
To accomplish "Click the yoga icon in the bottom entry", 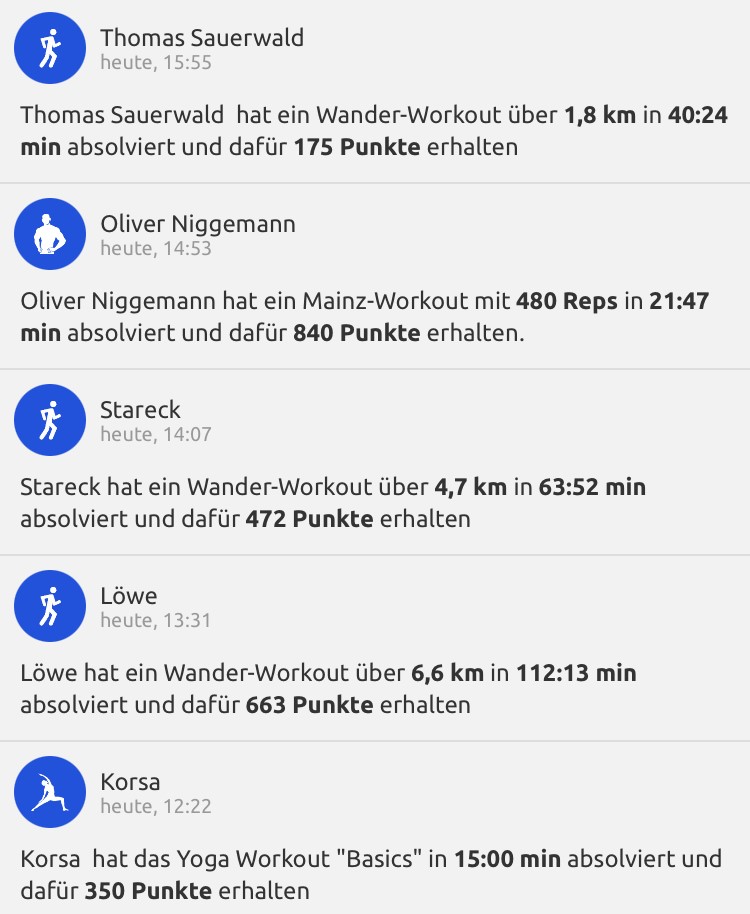I will [x=49, y=792].
